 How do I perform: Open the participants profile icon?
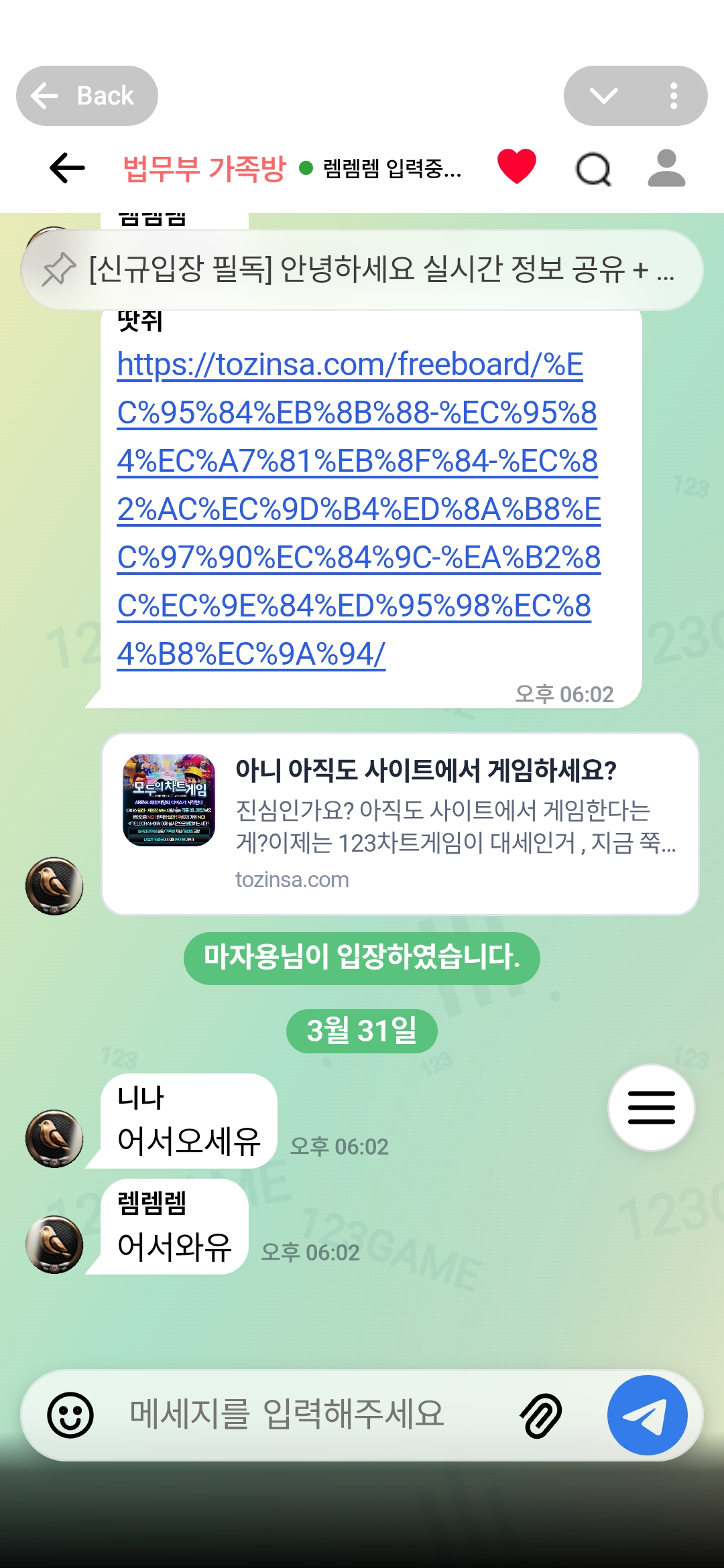pos(666,168)
